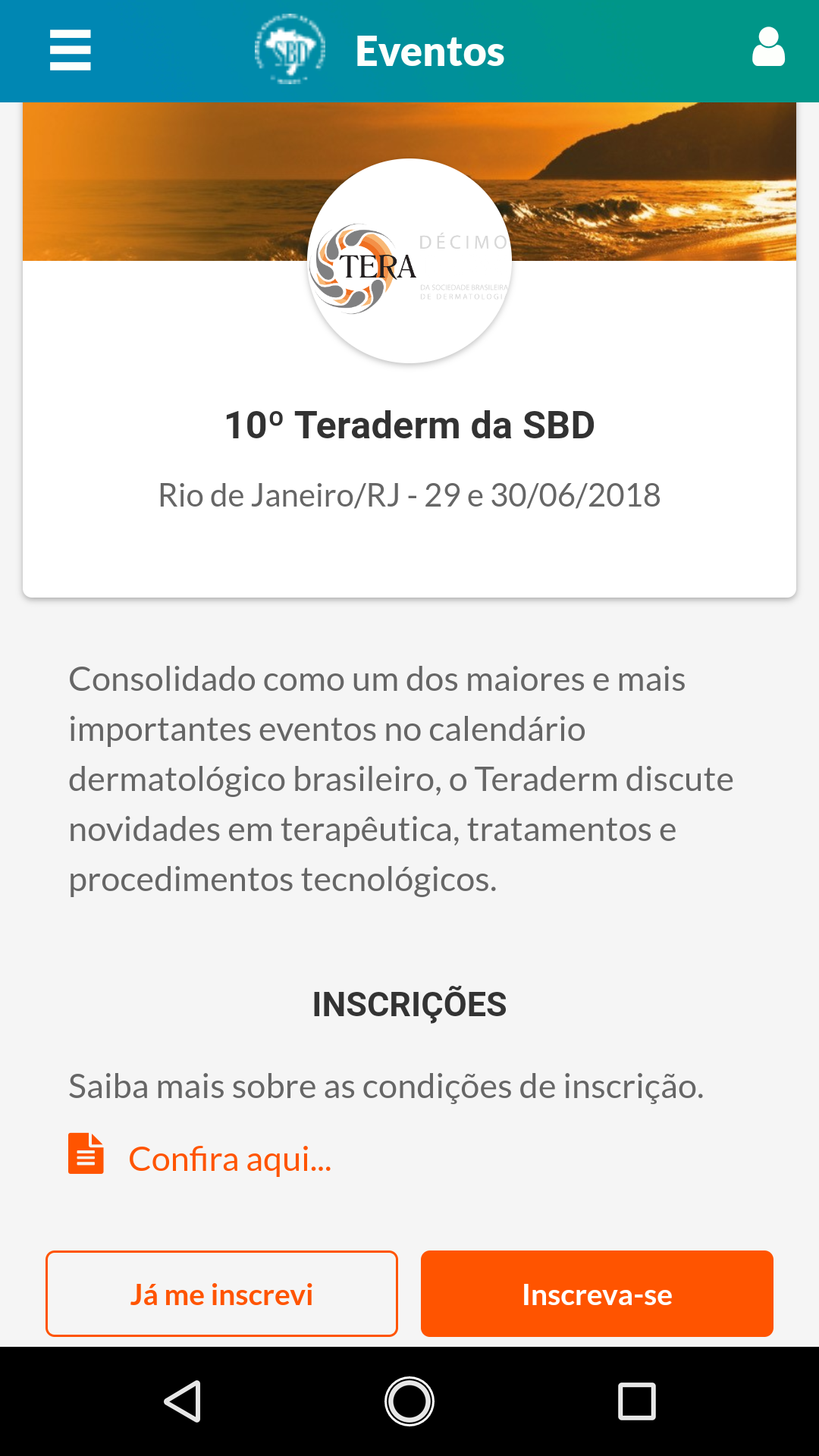This screenshot has height=1456, width=819.
Task: Open the user profile icon
Action: point(768,47)
